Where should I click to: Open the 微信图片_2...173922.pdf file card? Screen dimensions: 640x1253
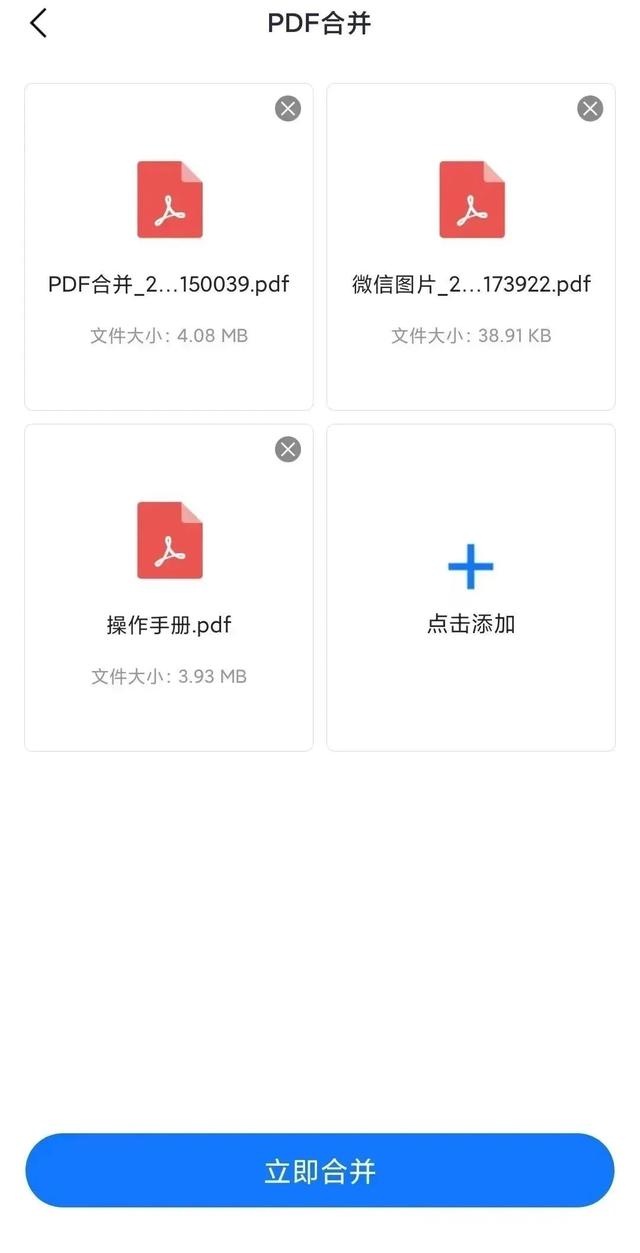point(471,247)
